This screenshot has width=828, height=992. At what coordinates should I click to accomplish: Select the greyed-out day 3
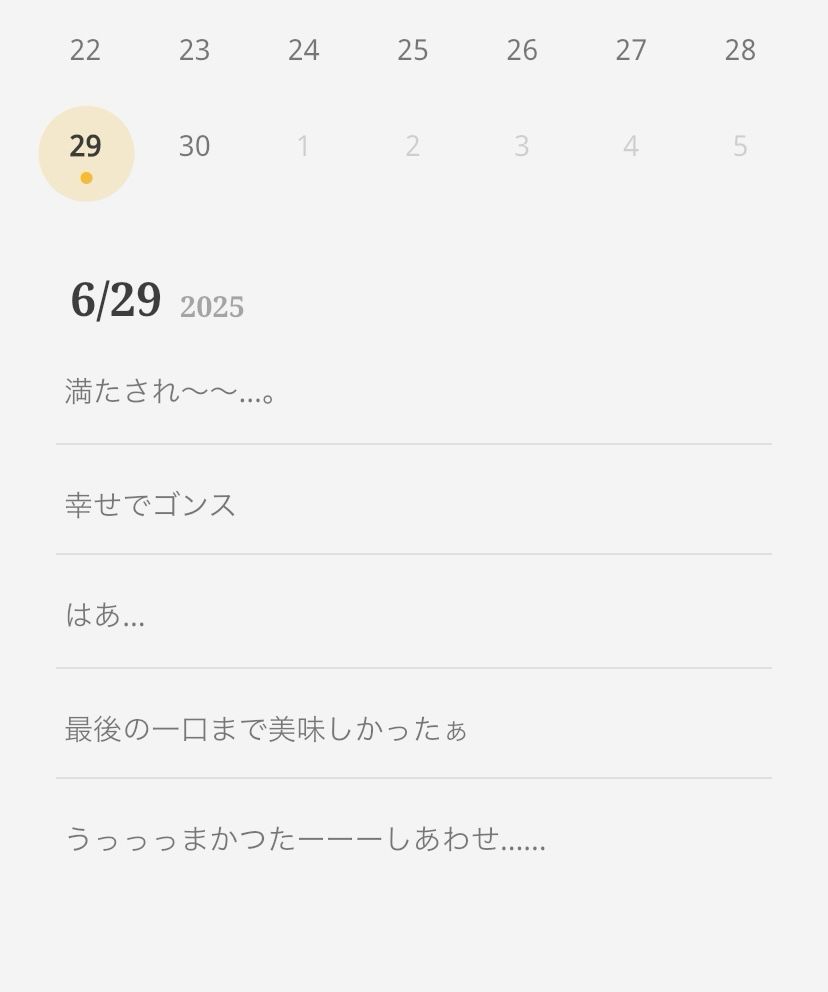pyautogui.click(x=521, y=147)
